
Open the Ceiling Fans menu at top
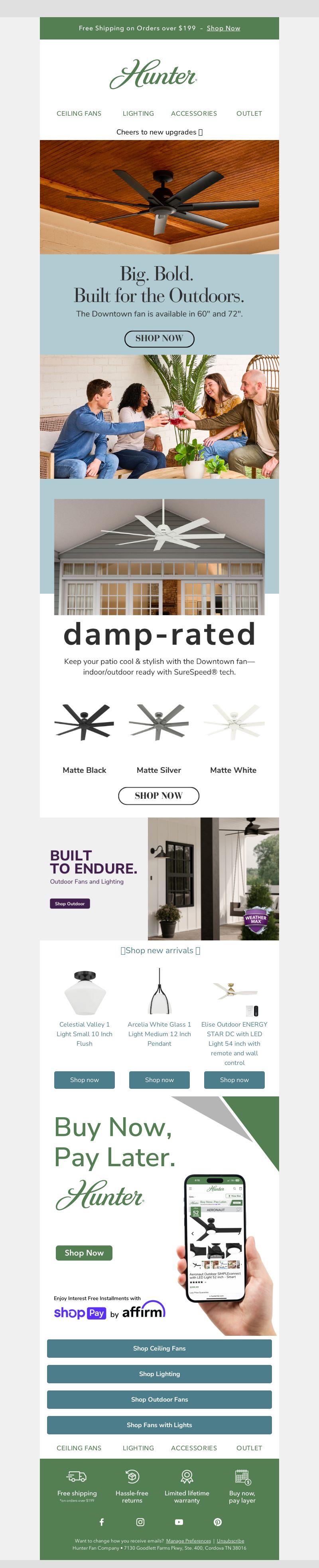pyautogui.click(x=79, y=113)
